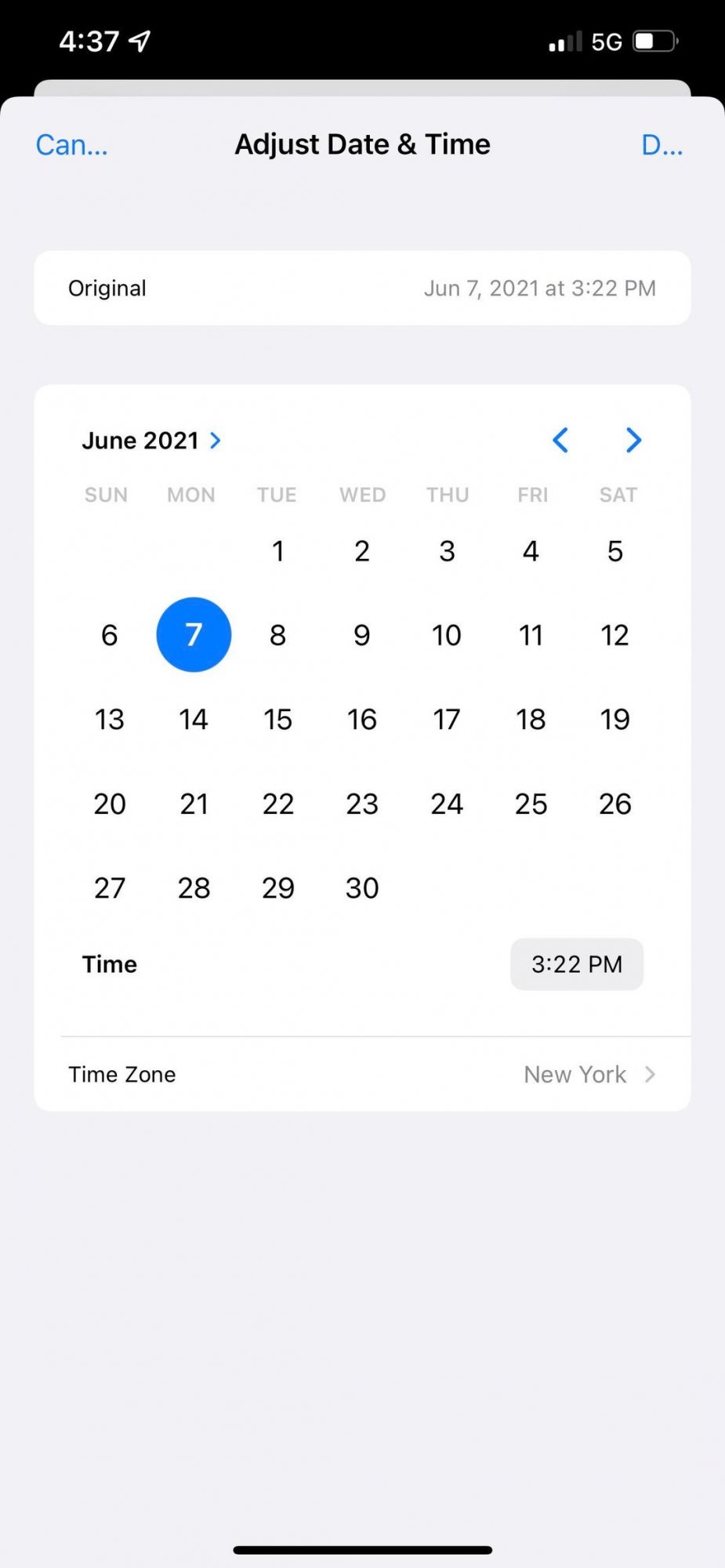Image resolution: width=725 pixels, height=1568 pixels.
Task: Cancel the date and time adjustment
Action: (x=71, y=145)
